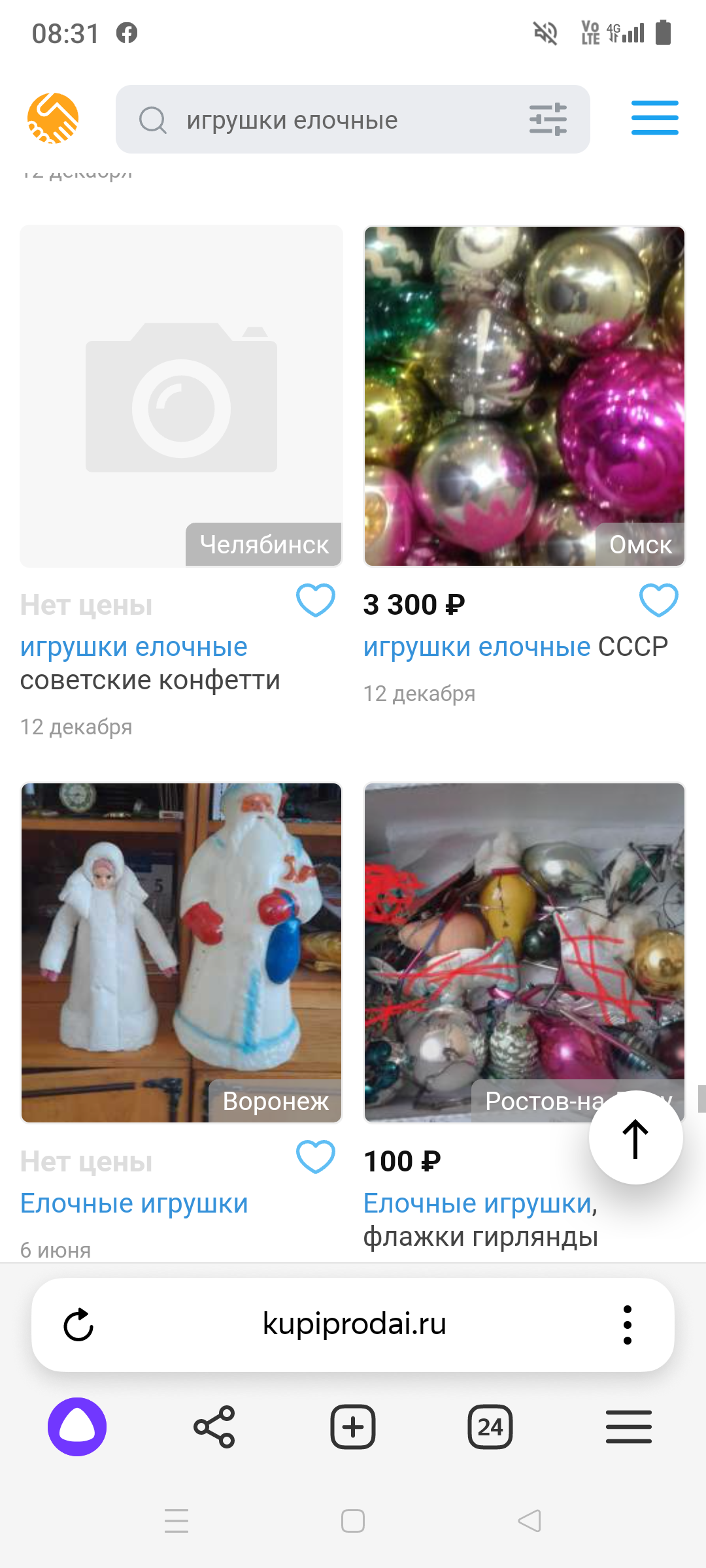
Task: Open the search filter settings icon
Action: click(548, 120)
